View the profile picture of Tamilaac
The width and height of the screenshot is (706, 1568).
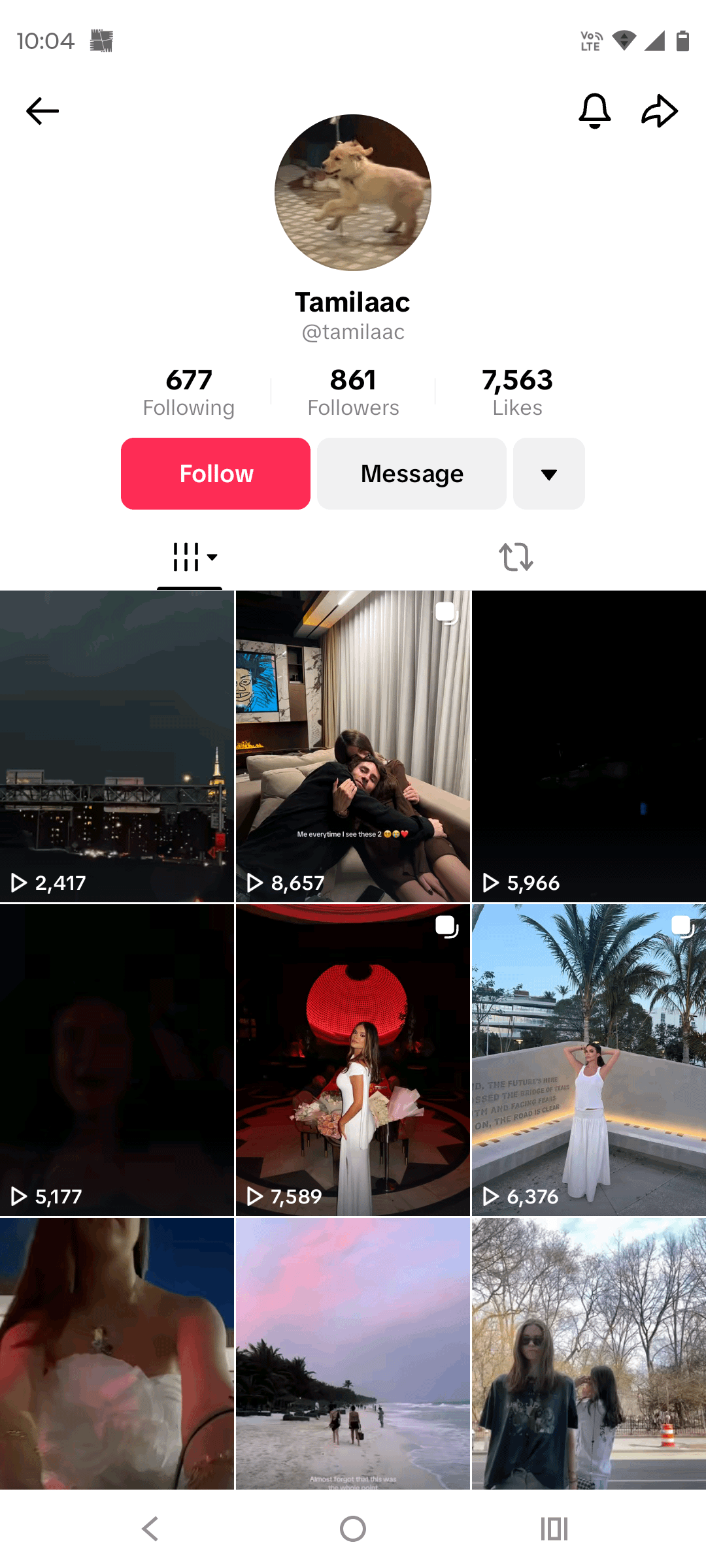[353, 193]
